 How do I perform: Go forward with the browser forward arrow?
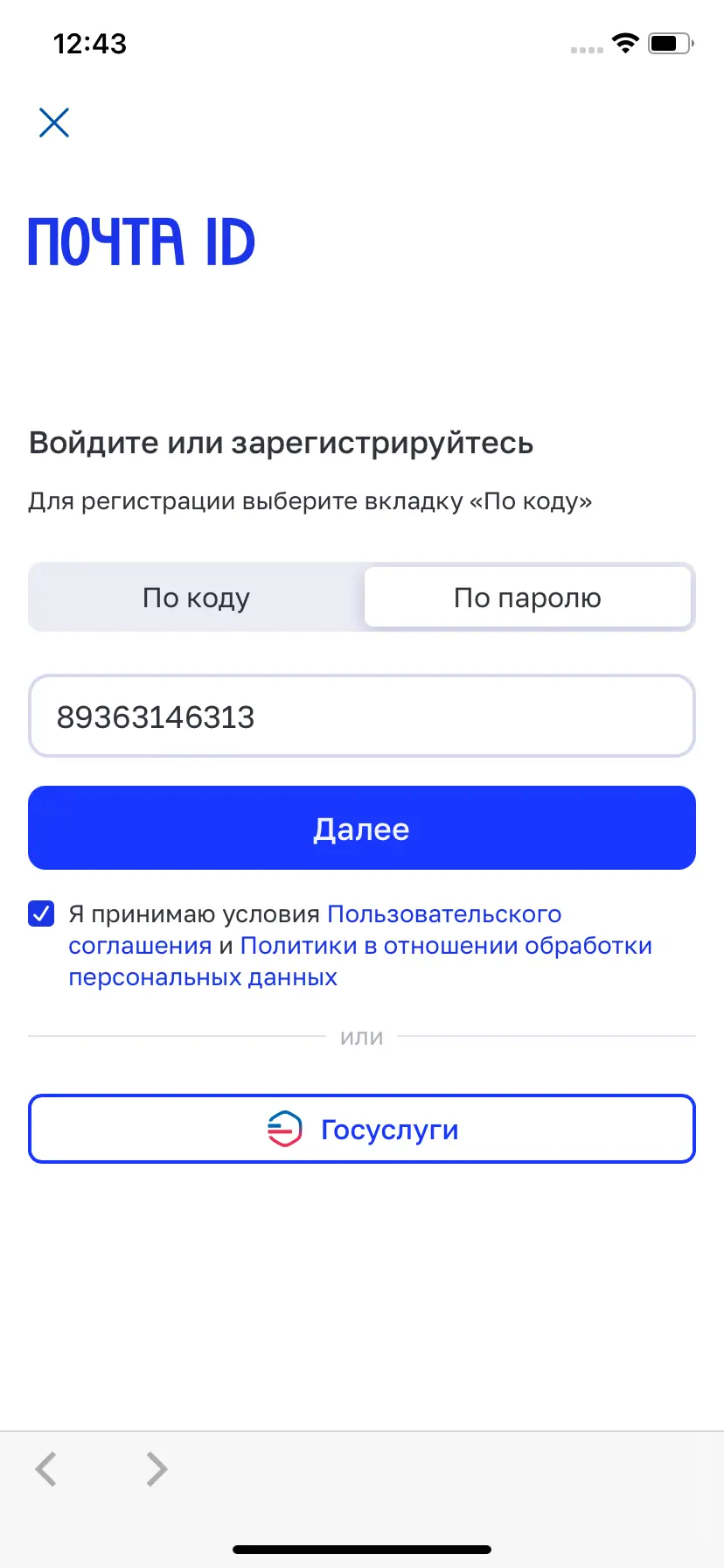tap(157, 1469)
